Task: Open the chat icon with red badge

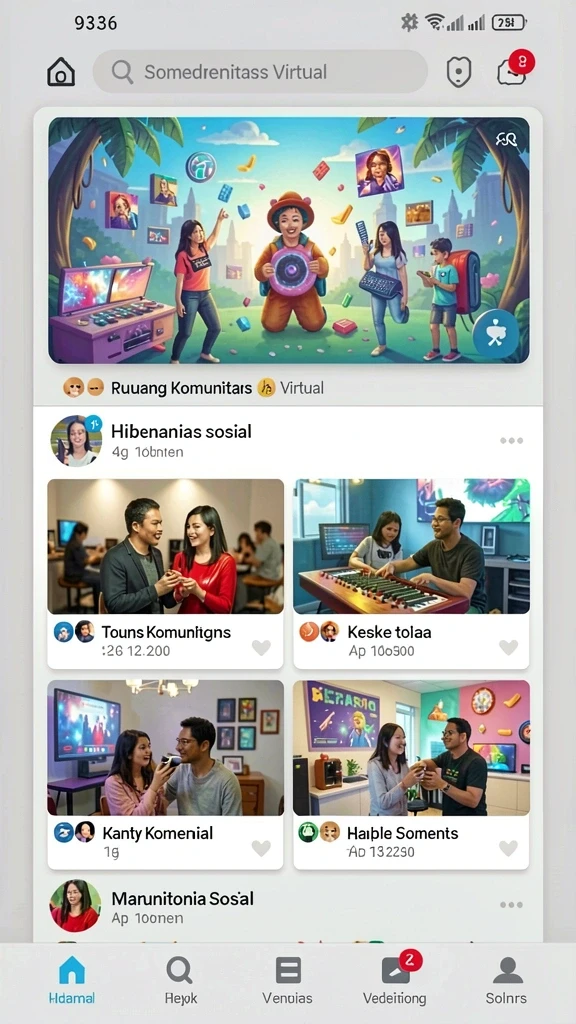Action: click(x=514, y=69)
